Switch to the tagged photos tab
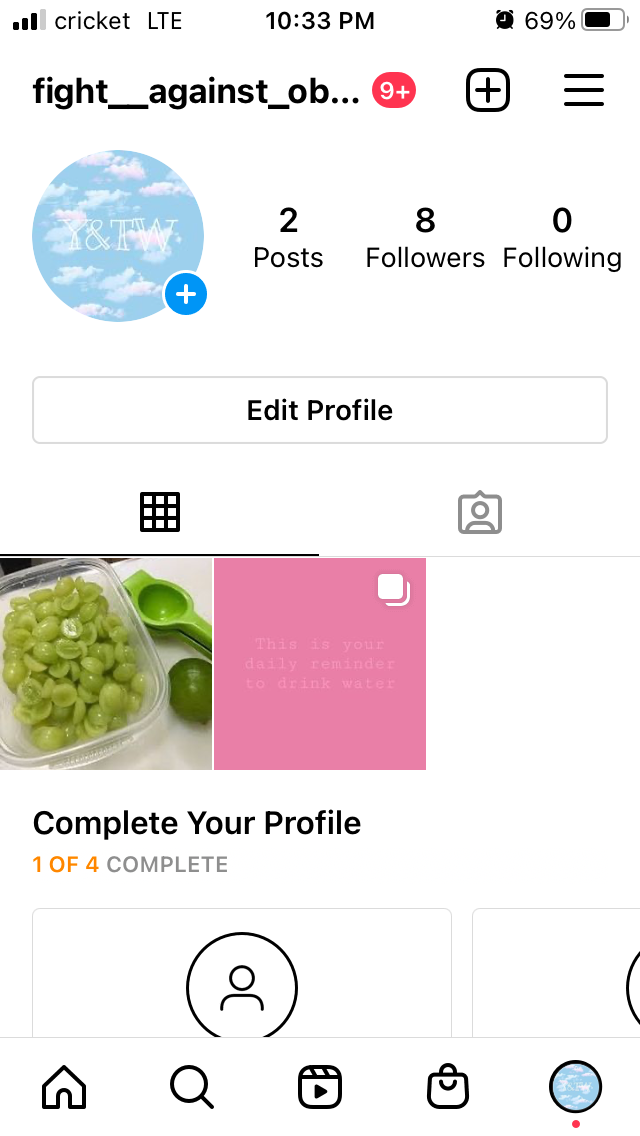 480,512
